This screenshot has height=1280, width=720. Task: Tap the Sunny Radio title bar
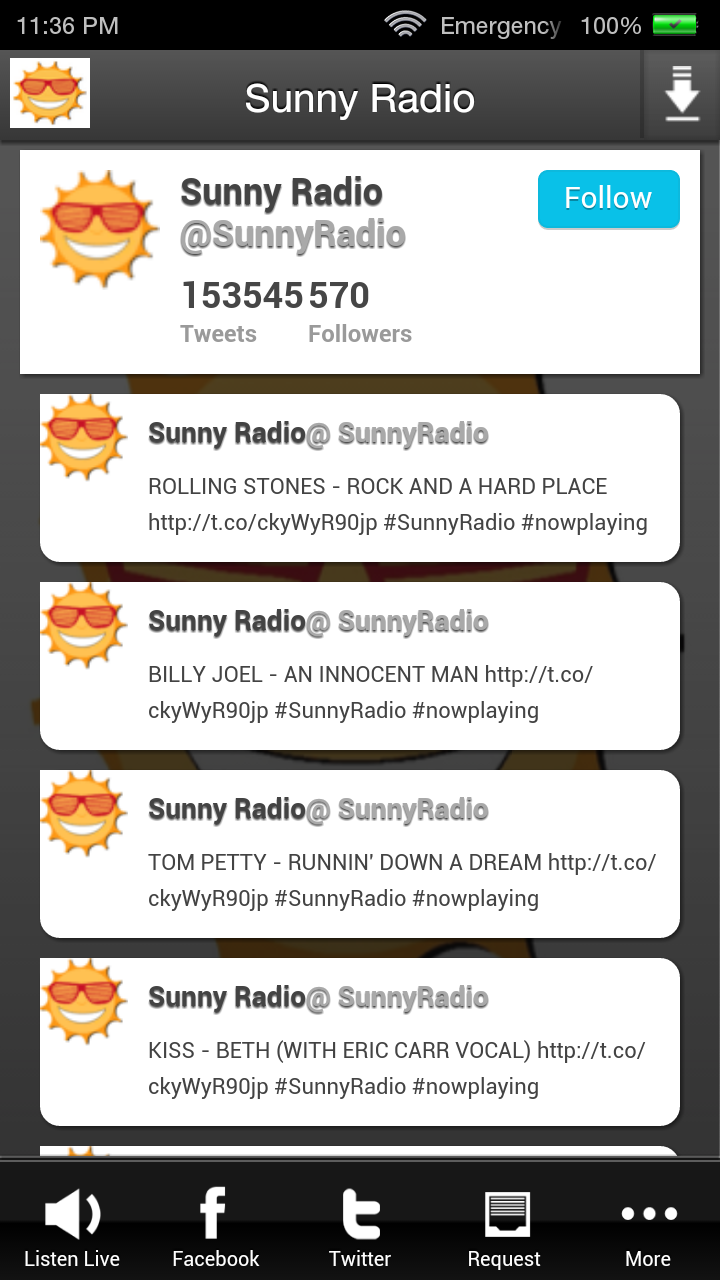pyautogui.click(x=360, y=99)
